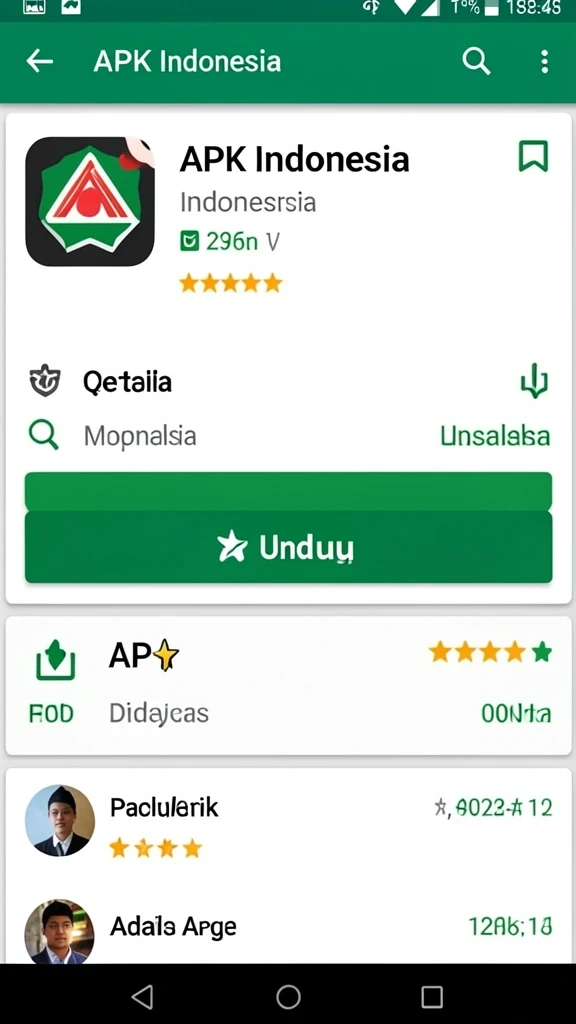Tap the system home button
This screenshot has width=576, height=1024.
point(288,997)
